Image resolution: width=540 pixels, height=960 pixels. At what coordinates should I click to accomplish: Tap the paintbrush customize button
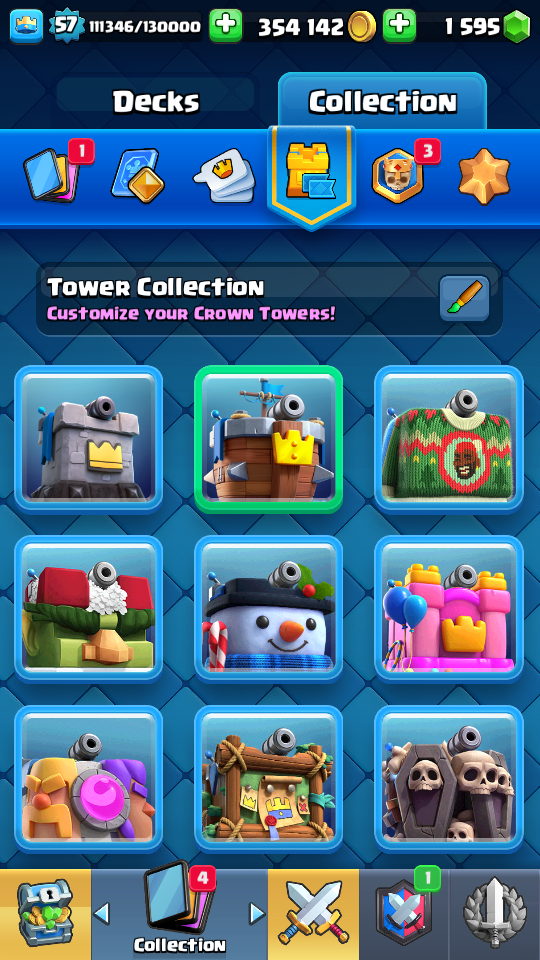(x=465, y=298)
